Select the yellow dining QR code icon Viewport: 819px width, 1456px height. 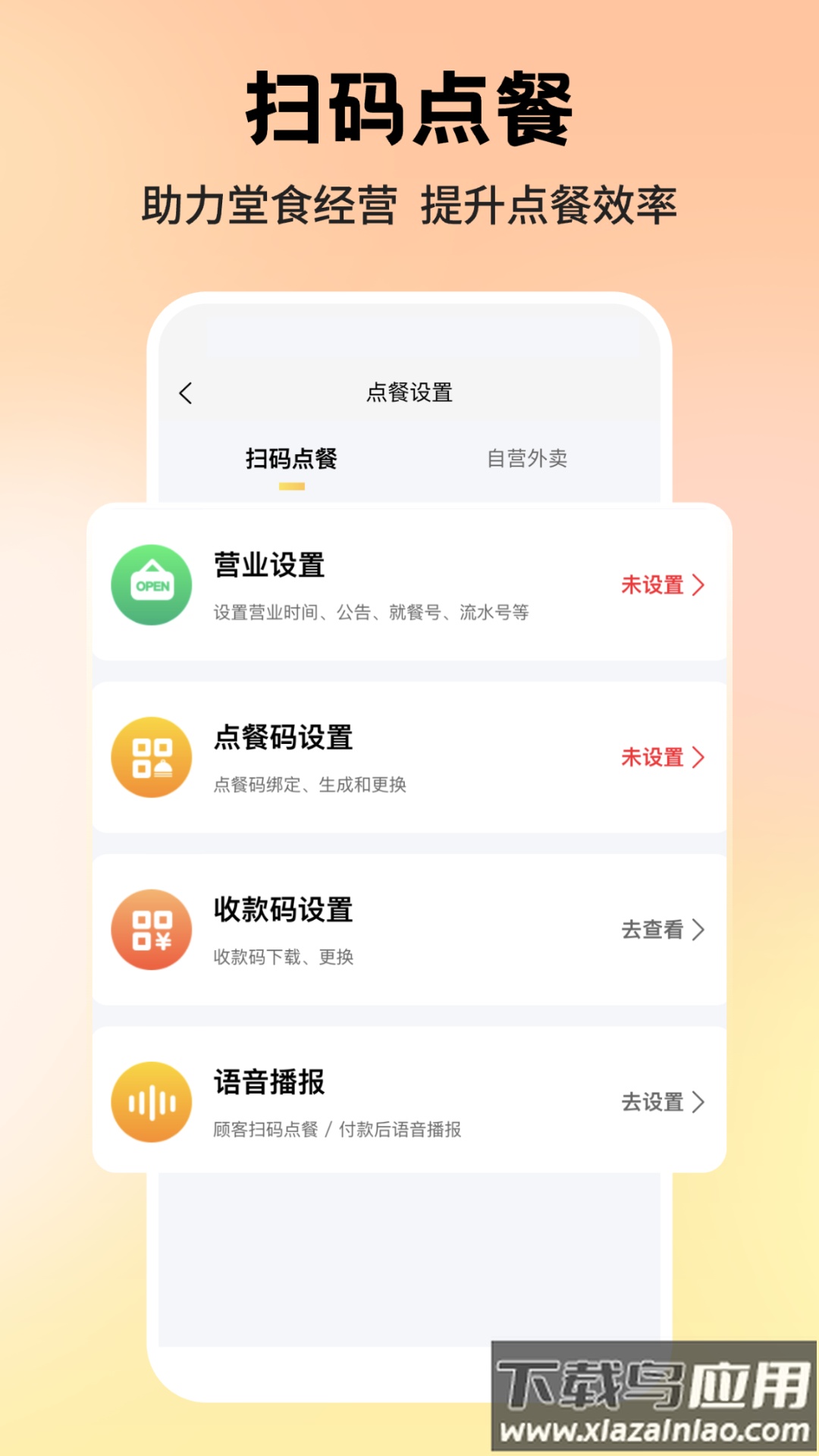point(151,758)
